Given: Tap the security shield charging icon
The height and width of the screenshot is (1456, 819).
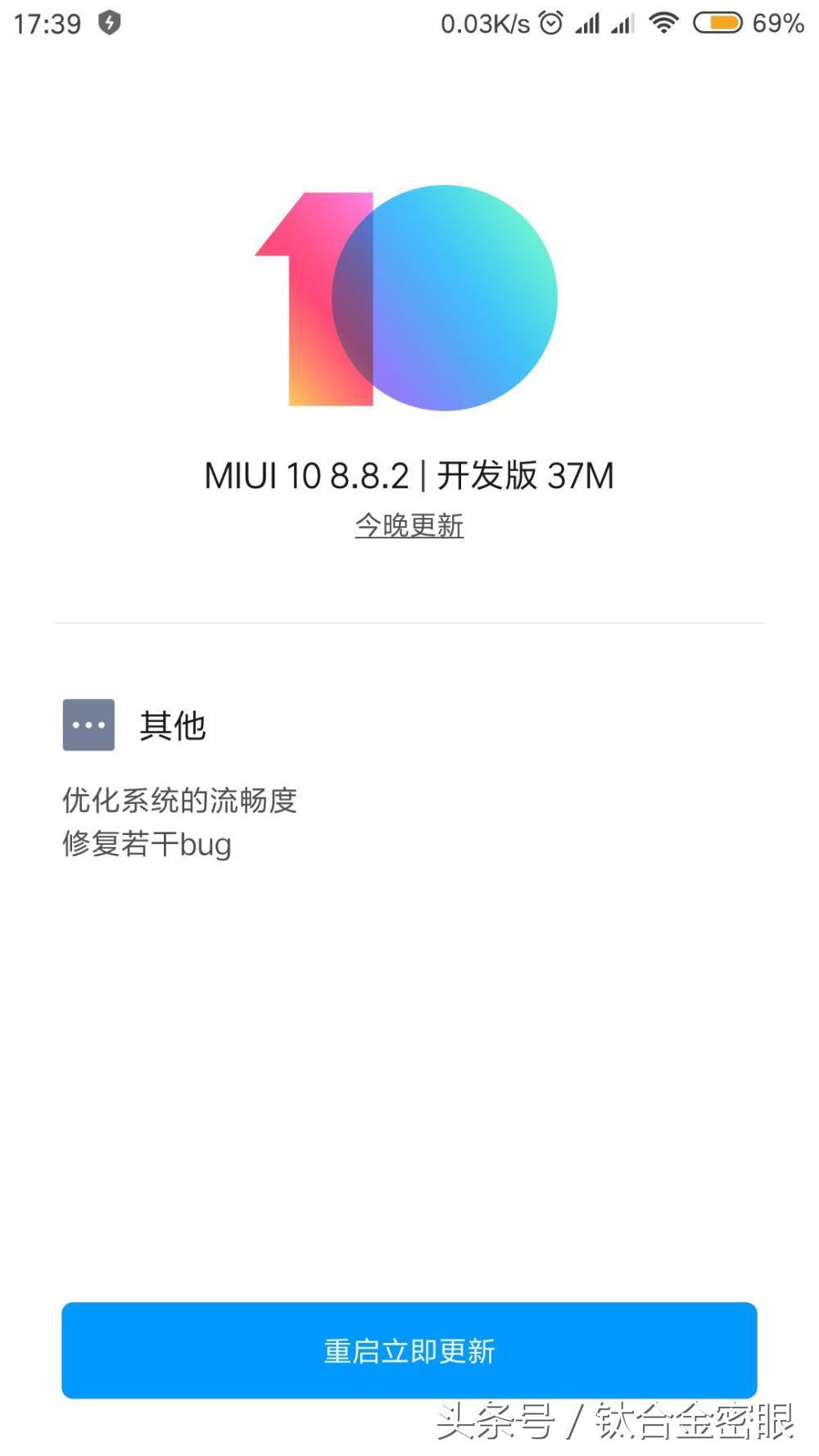Looking at the screenshot, I should [x=109, y=22].
